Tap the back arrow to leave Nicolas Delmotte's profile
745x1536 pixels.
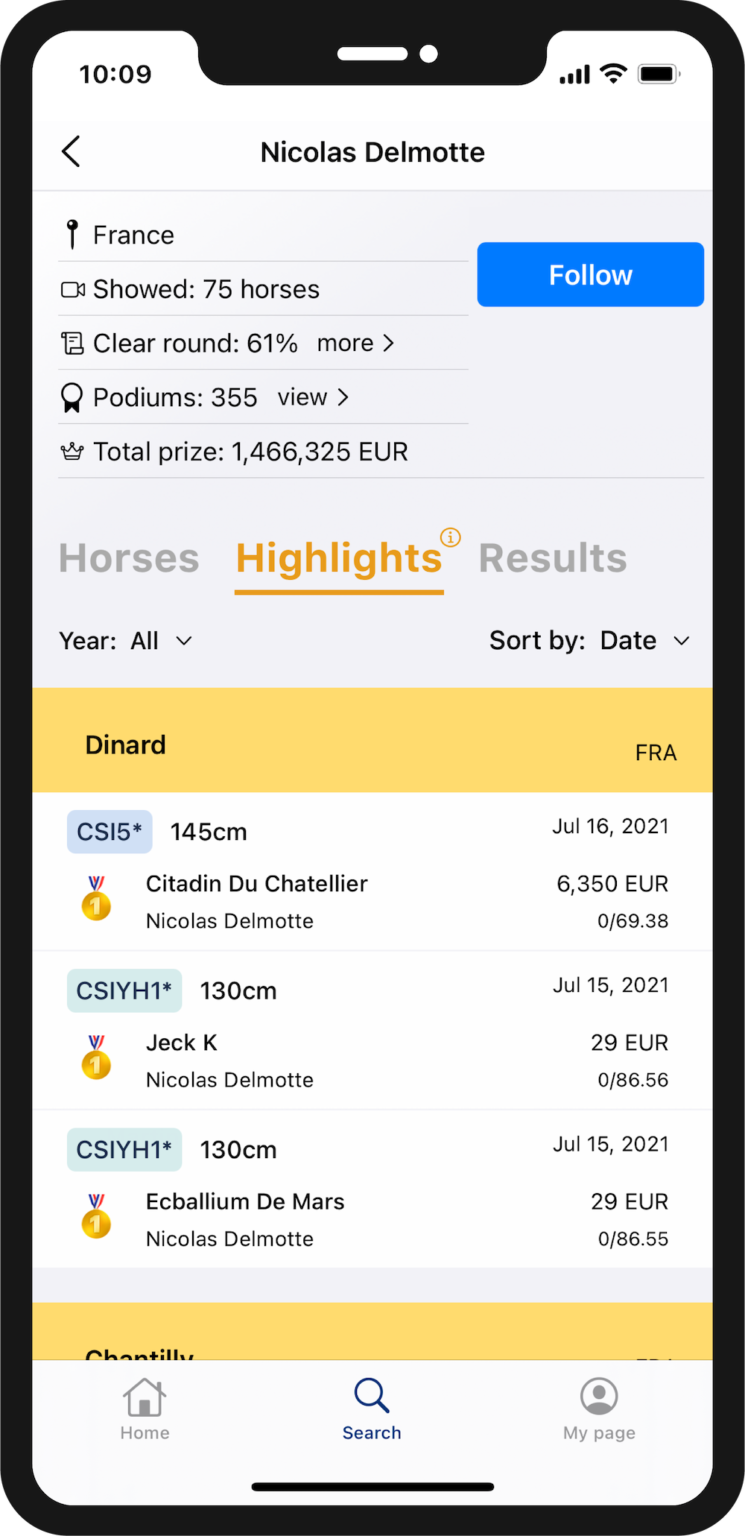(x=70, y=151)
